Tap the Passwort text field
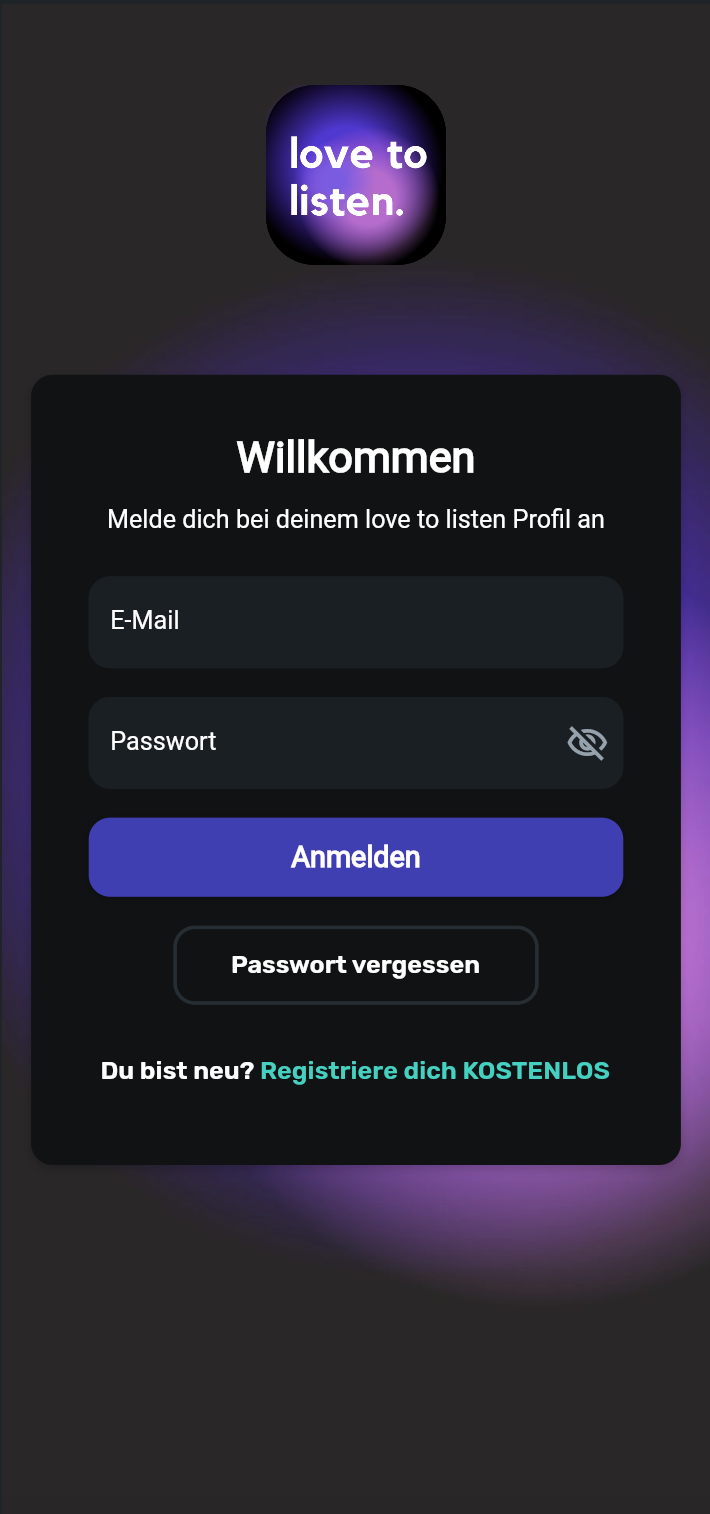The image size is (710, 1514). tap(320, 742)
